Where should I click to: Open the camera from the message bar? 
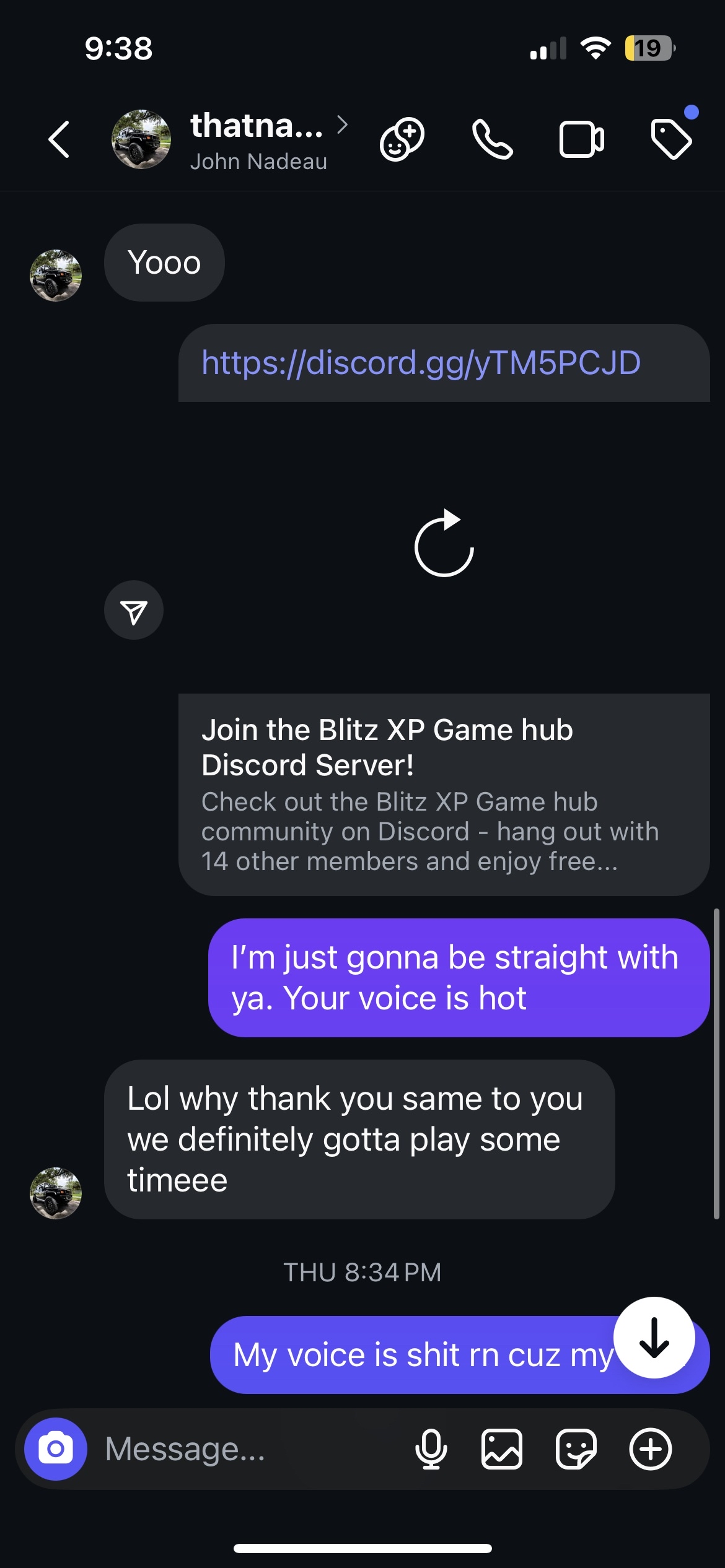pos(56,1449)
